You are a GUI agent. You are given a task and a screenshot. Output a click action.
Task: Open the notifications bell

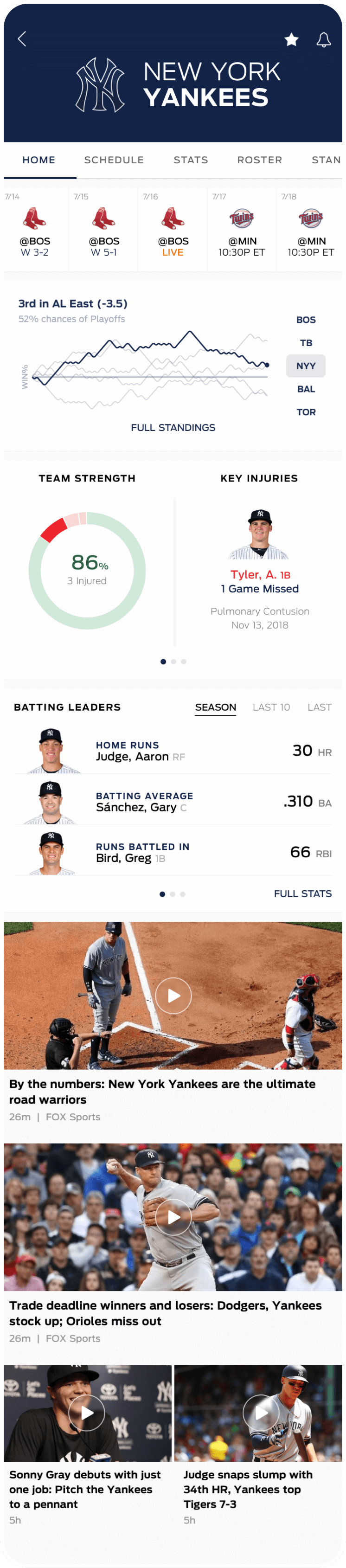(323, 39)
